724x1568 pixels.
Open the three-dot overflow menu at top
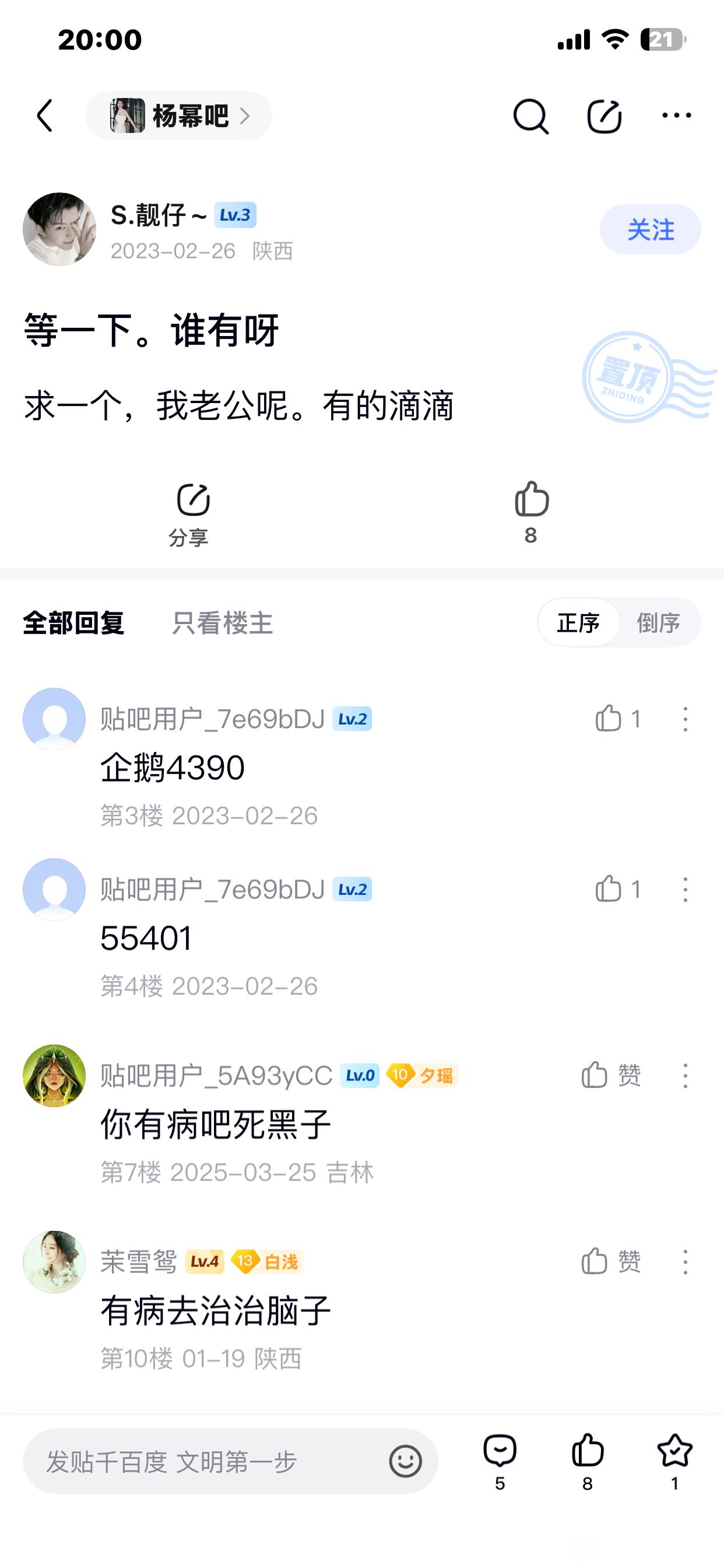click(x=676, y=116)
